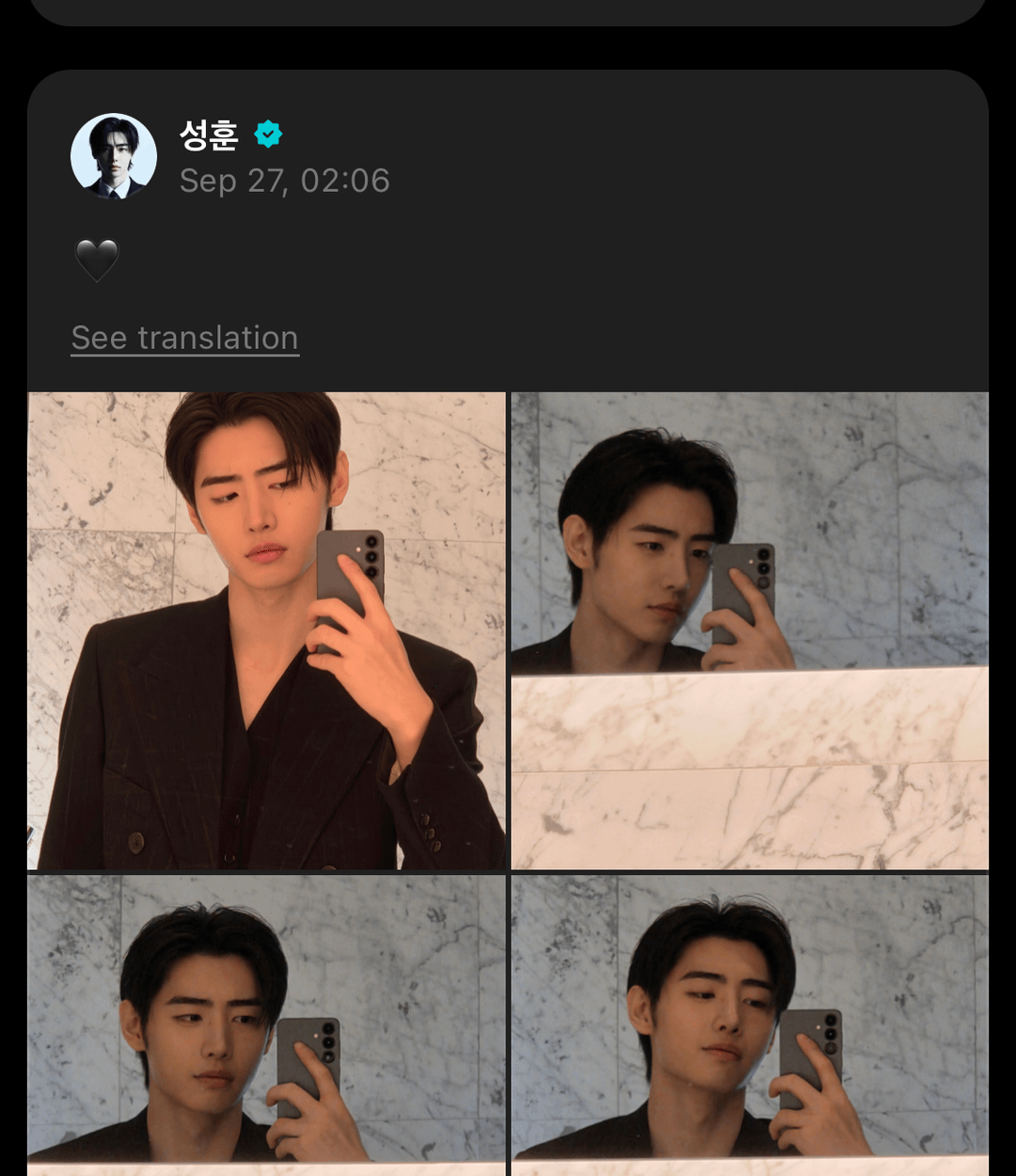
Task: Select the post header row
Action: coord(282,155)
